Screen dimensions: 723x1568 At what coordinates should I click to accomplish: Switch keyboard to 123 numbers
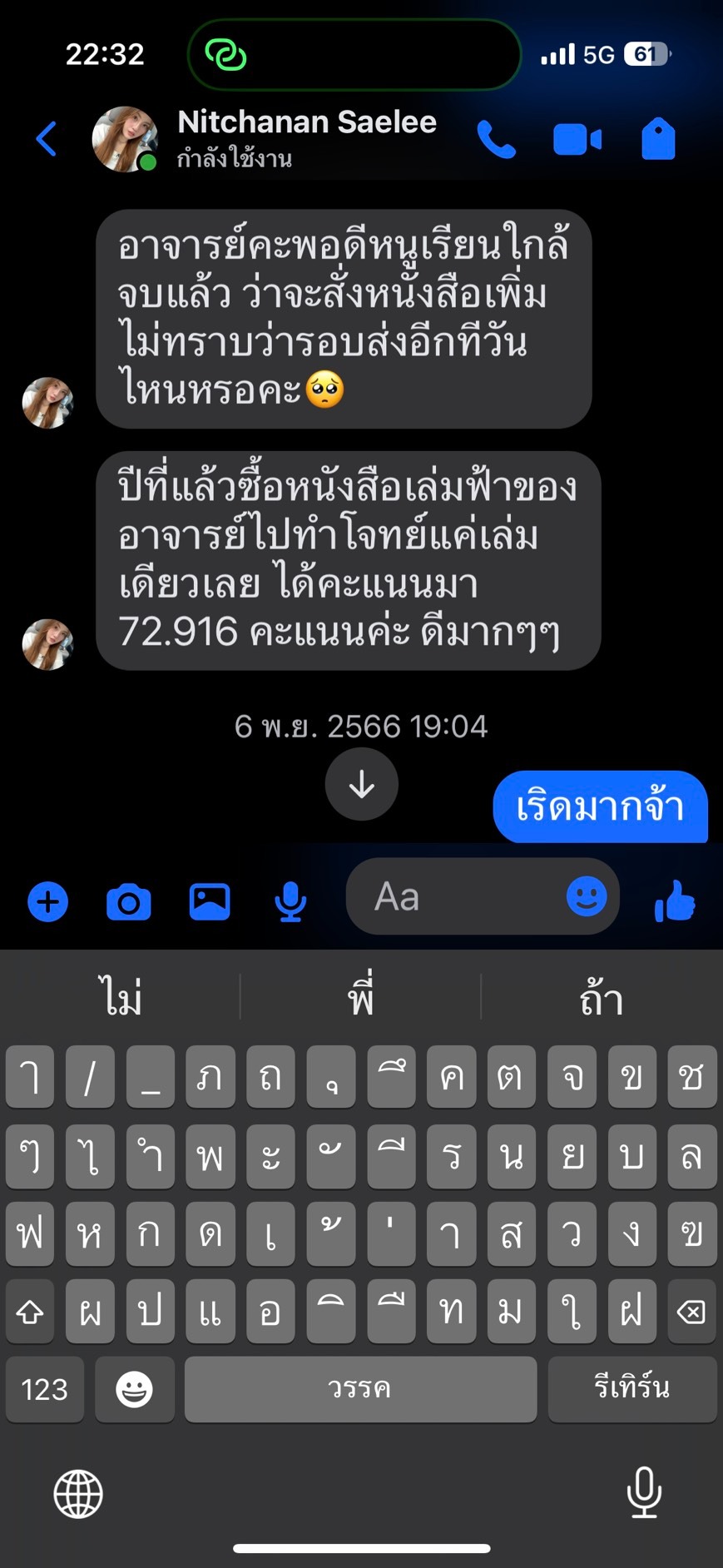click(45, 1389)
